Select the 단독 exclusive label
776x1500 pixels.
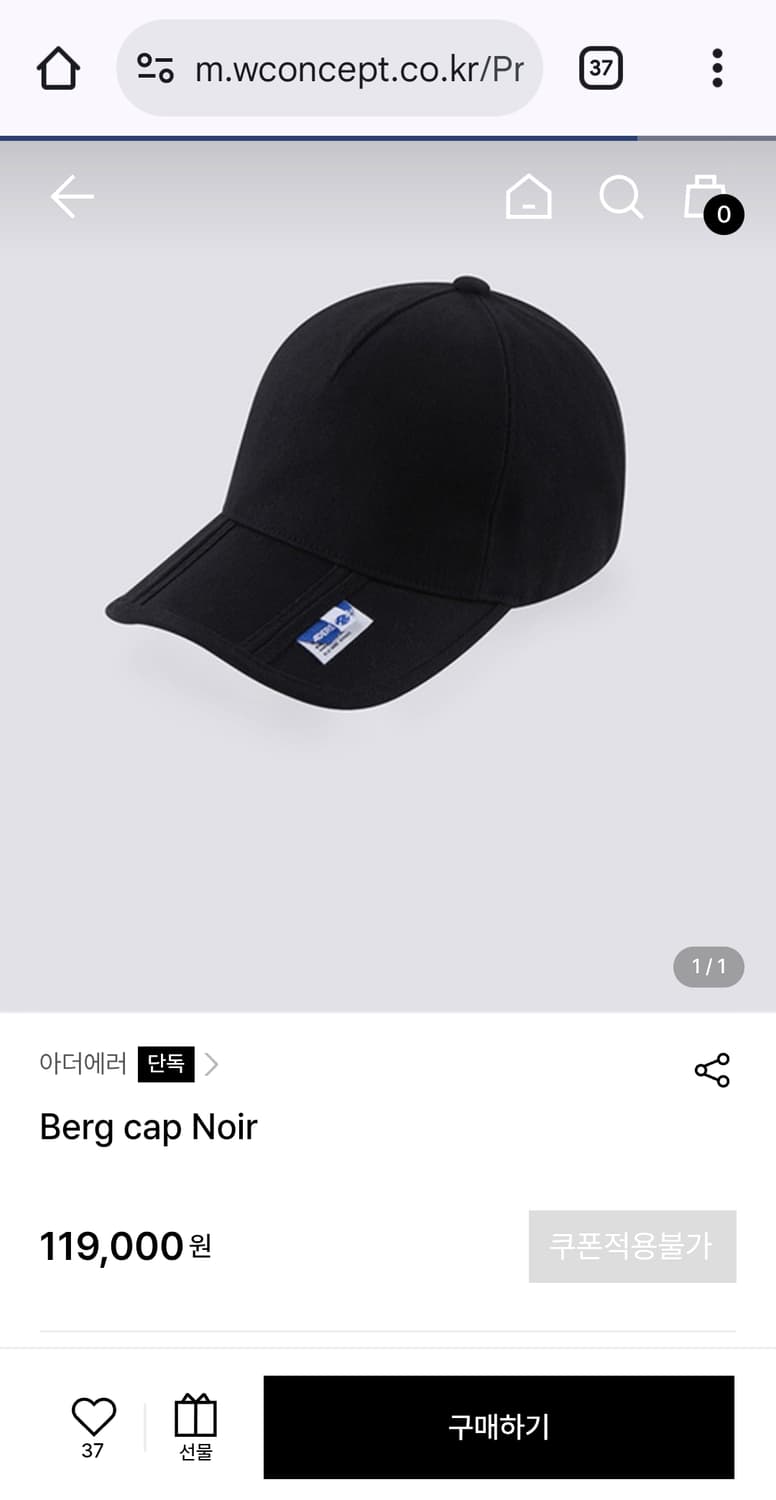pyautogui.click(x=166, y=1065)
